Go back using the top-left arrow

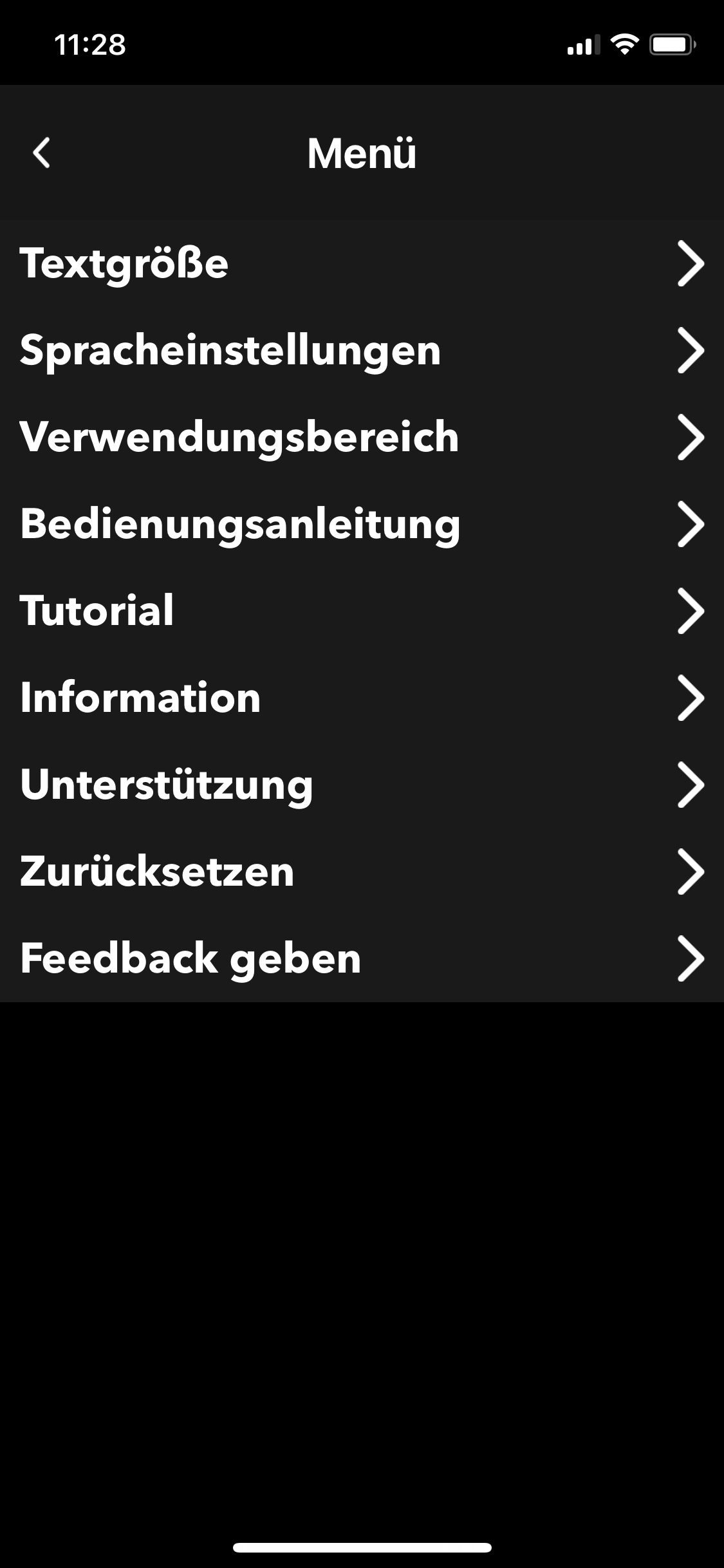tap(41, 153)
